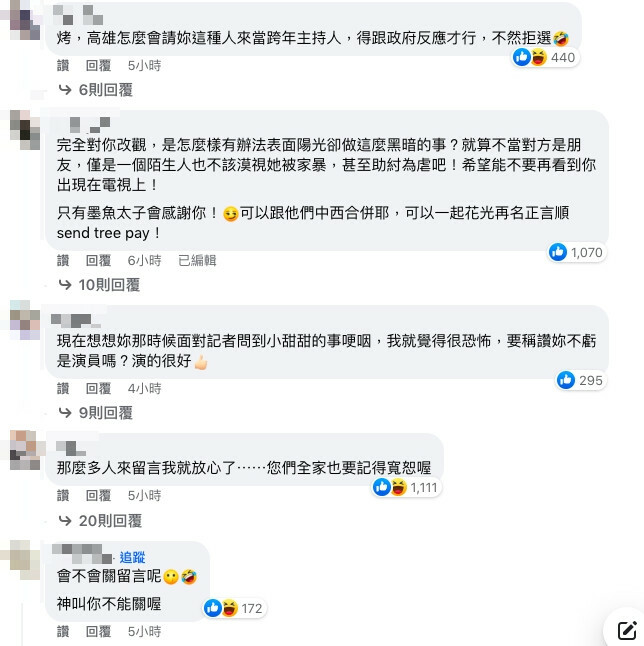Like the comment about 高雄跨年主持人
The height and width of the screenshot is (646, 644).
63,65
